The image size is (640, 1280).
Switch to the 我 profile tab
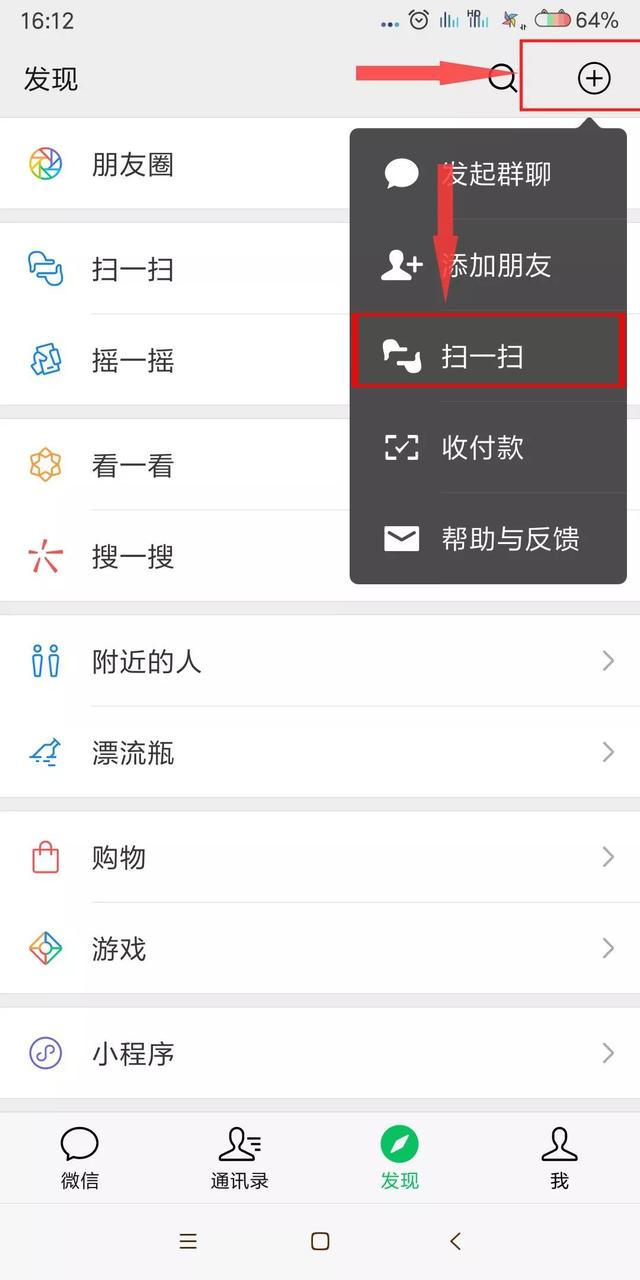[559, 1158]
